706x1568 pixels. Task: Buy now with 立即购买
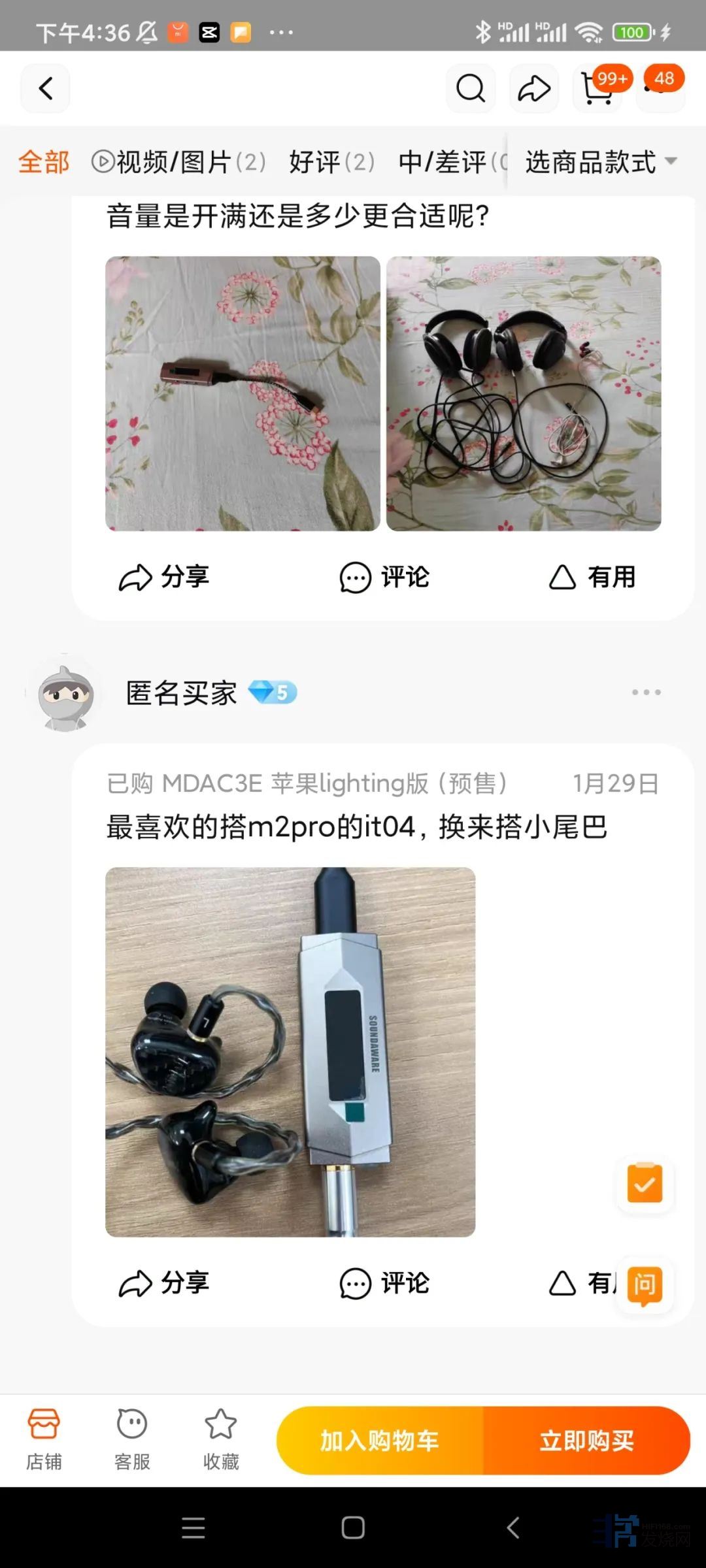point(586,1440)
